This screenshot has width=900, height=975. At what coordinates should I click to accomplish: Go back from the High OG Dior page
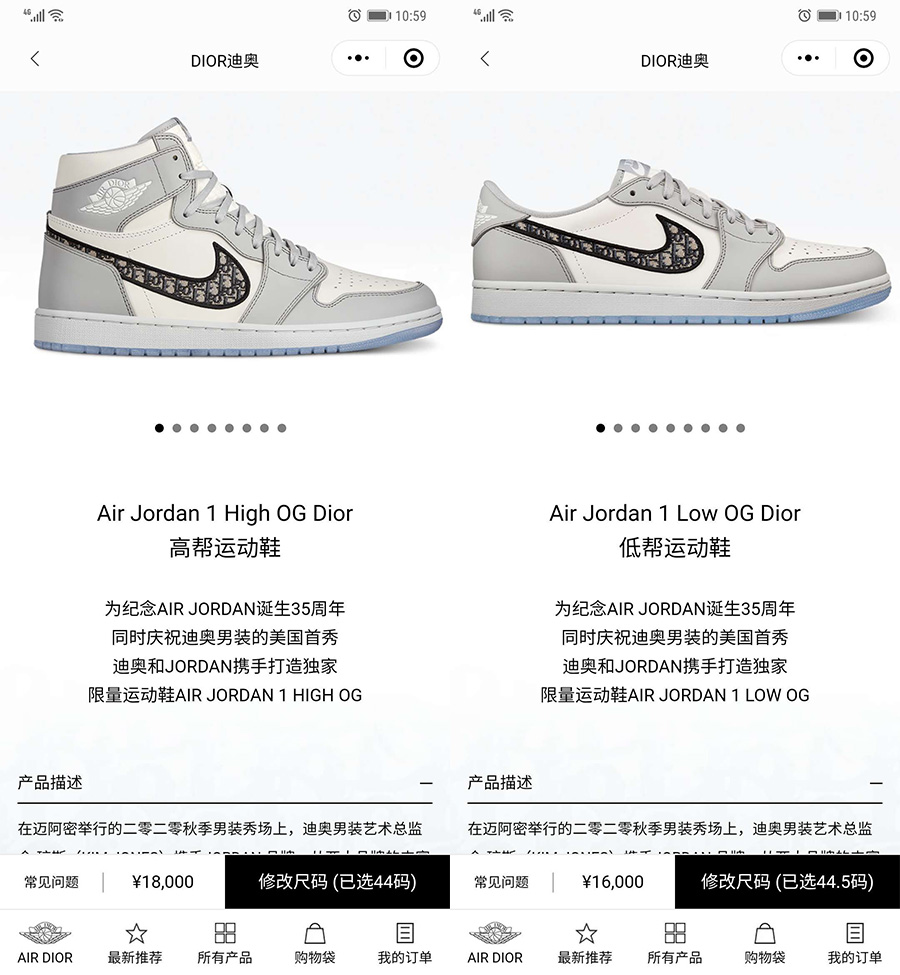tap(35, 59)
